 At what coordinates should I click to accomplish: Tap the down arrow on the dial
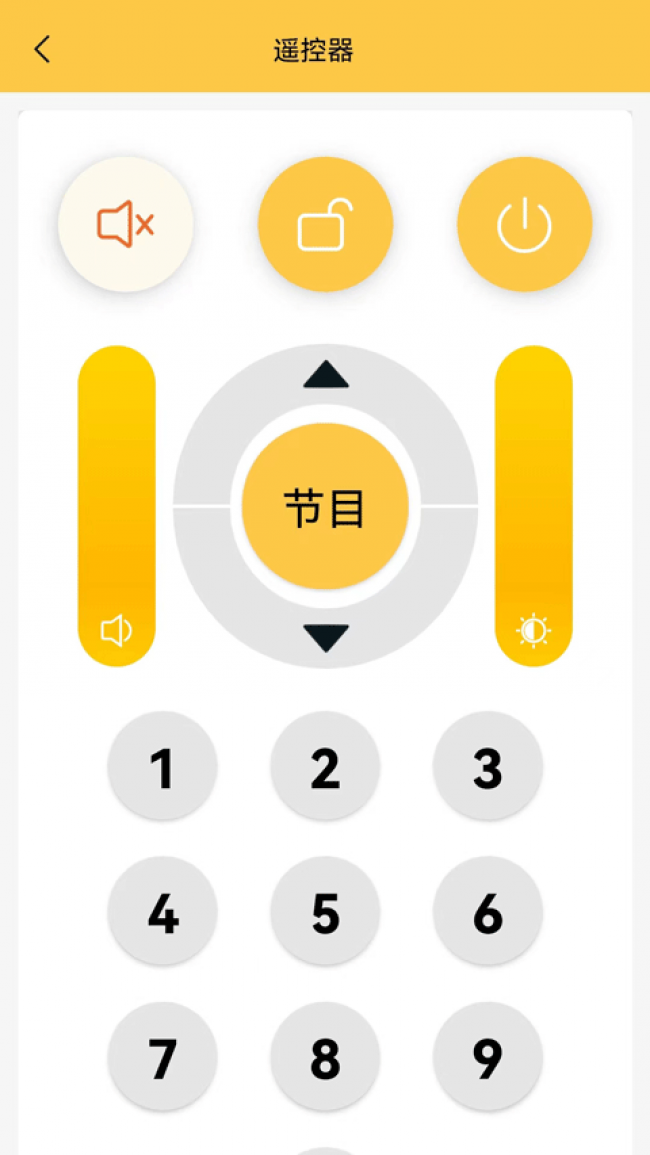click(326, 638)
